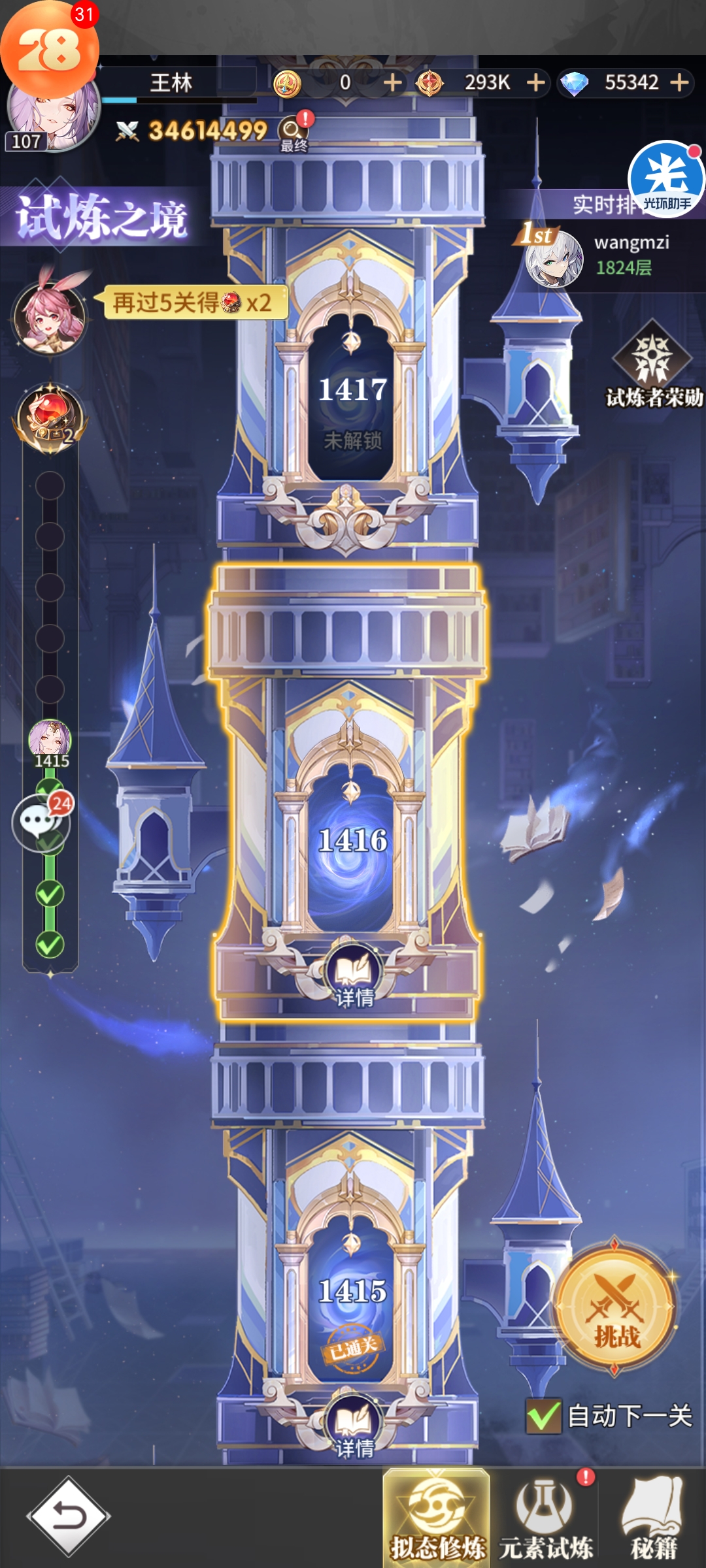The height and width of the screenshot is (1568, 706).
Task: Inspect combat power with the magnifier icon
Action: (292, 129)
